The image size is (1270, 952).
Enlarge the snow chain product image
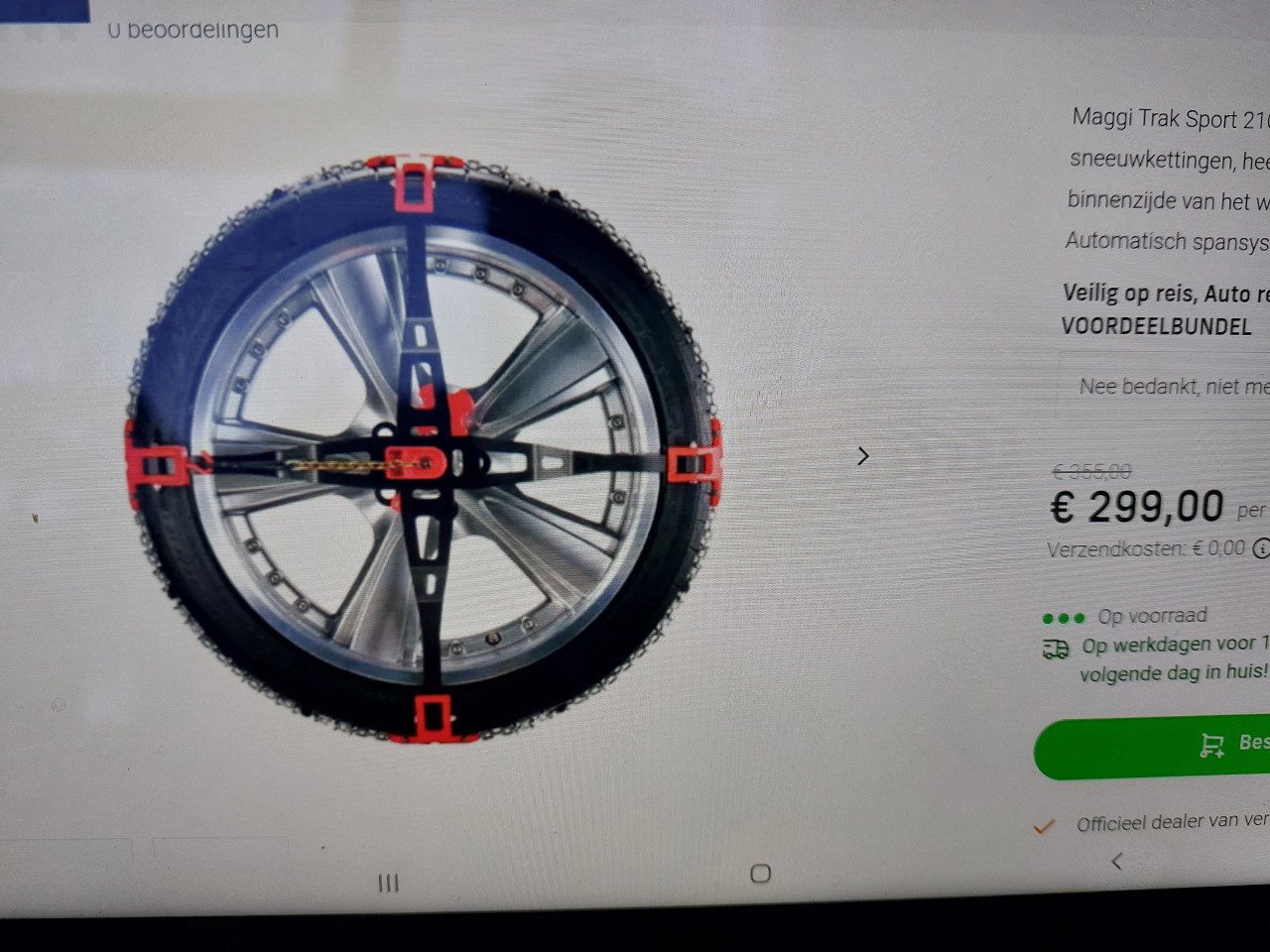pos(424,448)
